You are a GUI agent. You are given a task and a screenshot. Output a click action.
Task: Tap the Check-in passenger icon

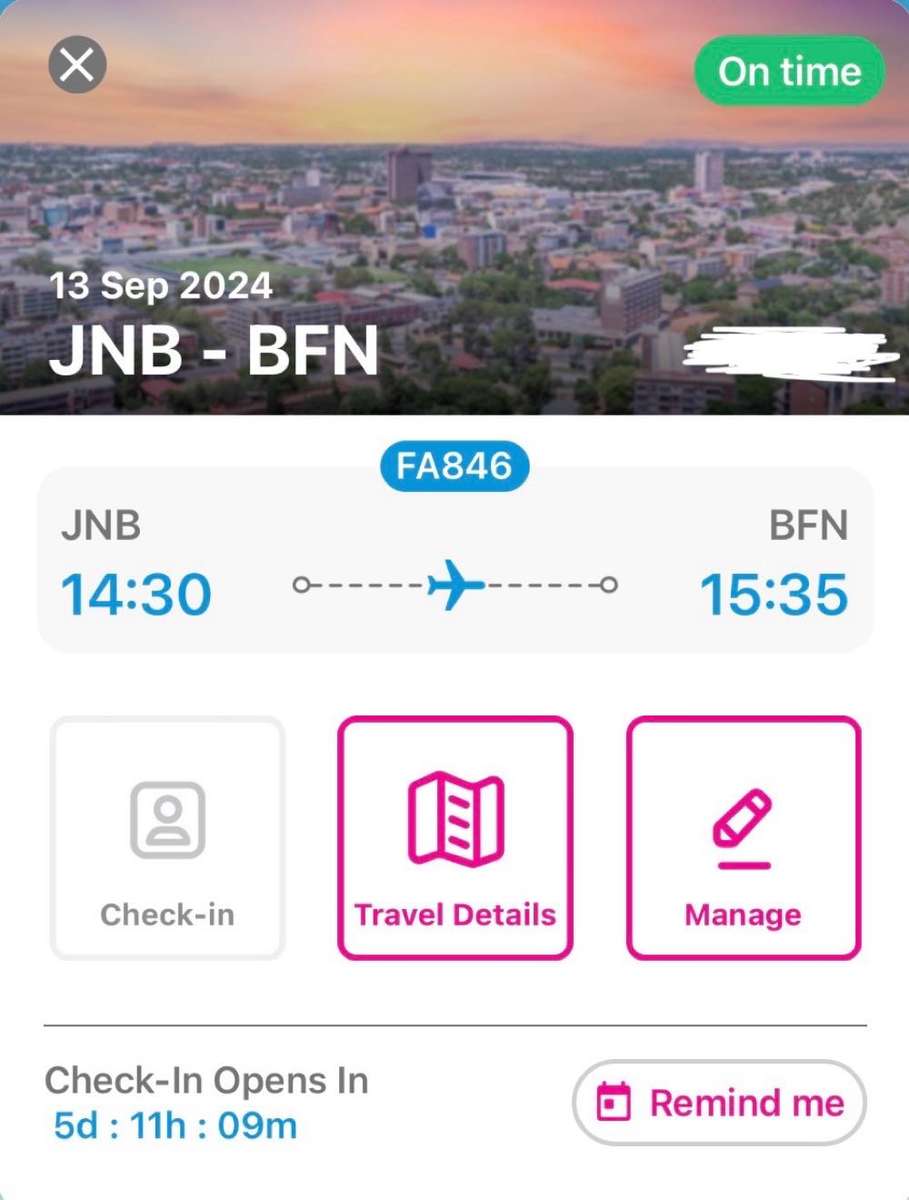point(167,818)
